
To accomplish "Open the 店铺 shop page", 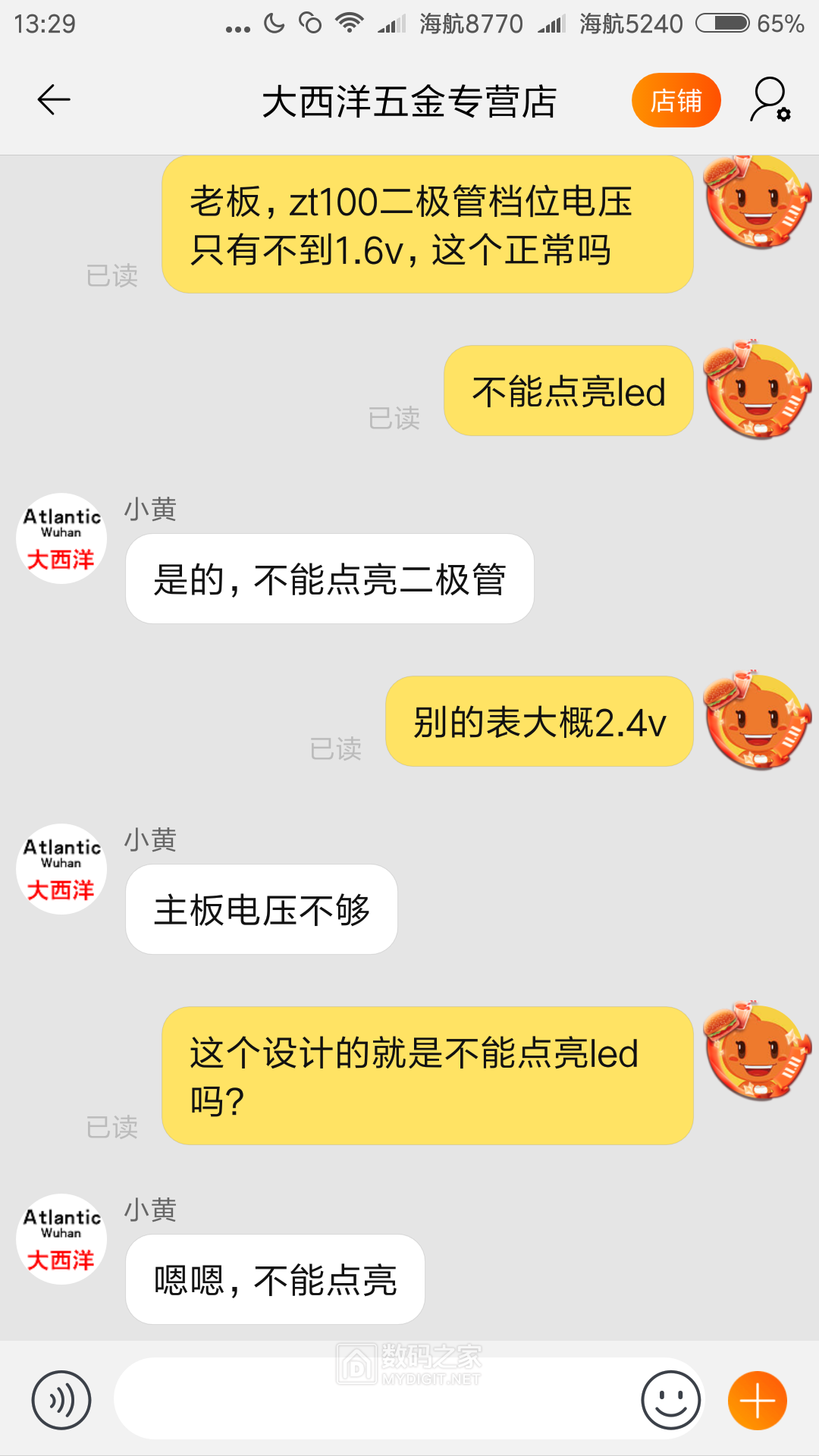I will tap(676, 100).
